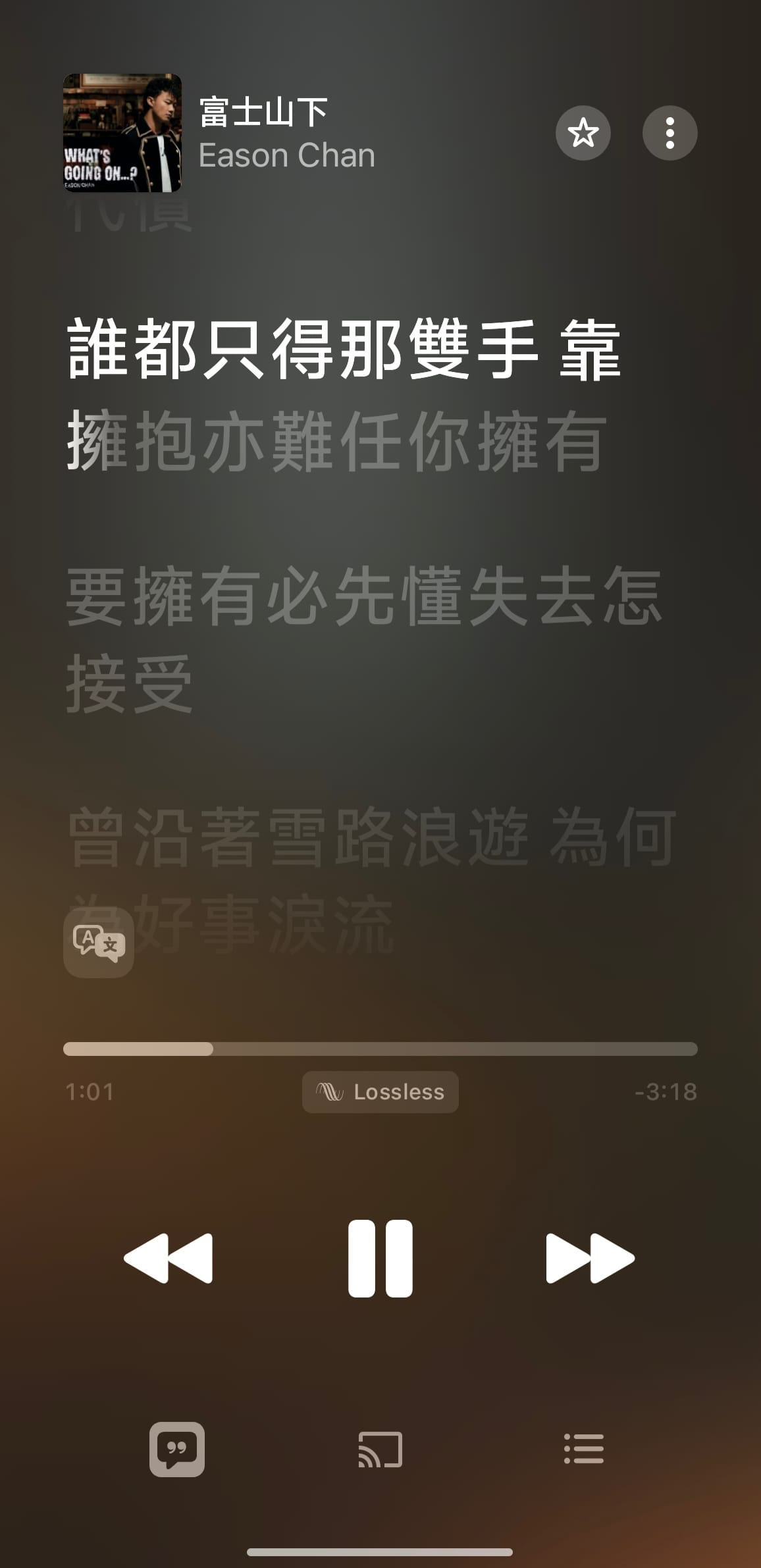Tap the What's Going On album artwork
The width and height of the screenshot is (761, 1568).
122,133
